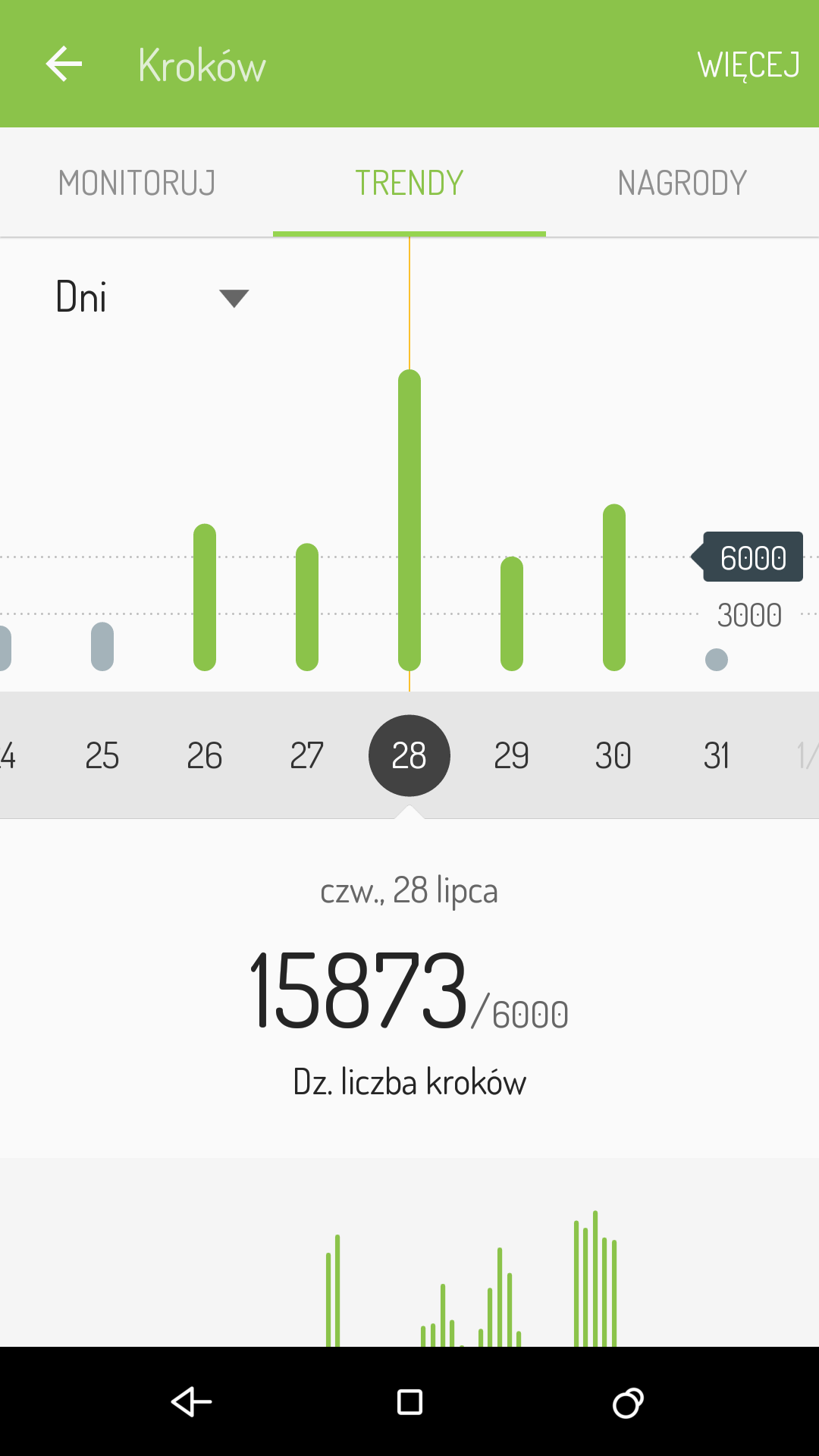Viewport: 819px width, 1456px height.
Task: Open recent apps from navigation bar
Action: tap(628, 1402)
